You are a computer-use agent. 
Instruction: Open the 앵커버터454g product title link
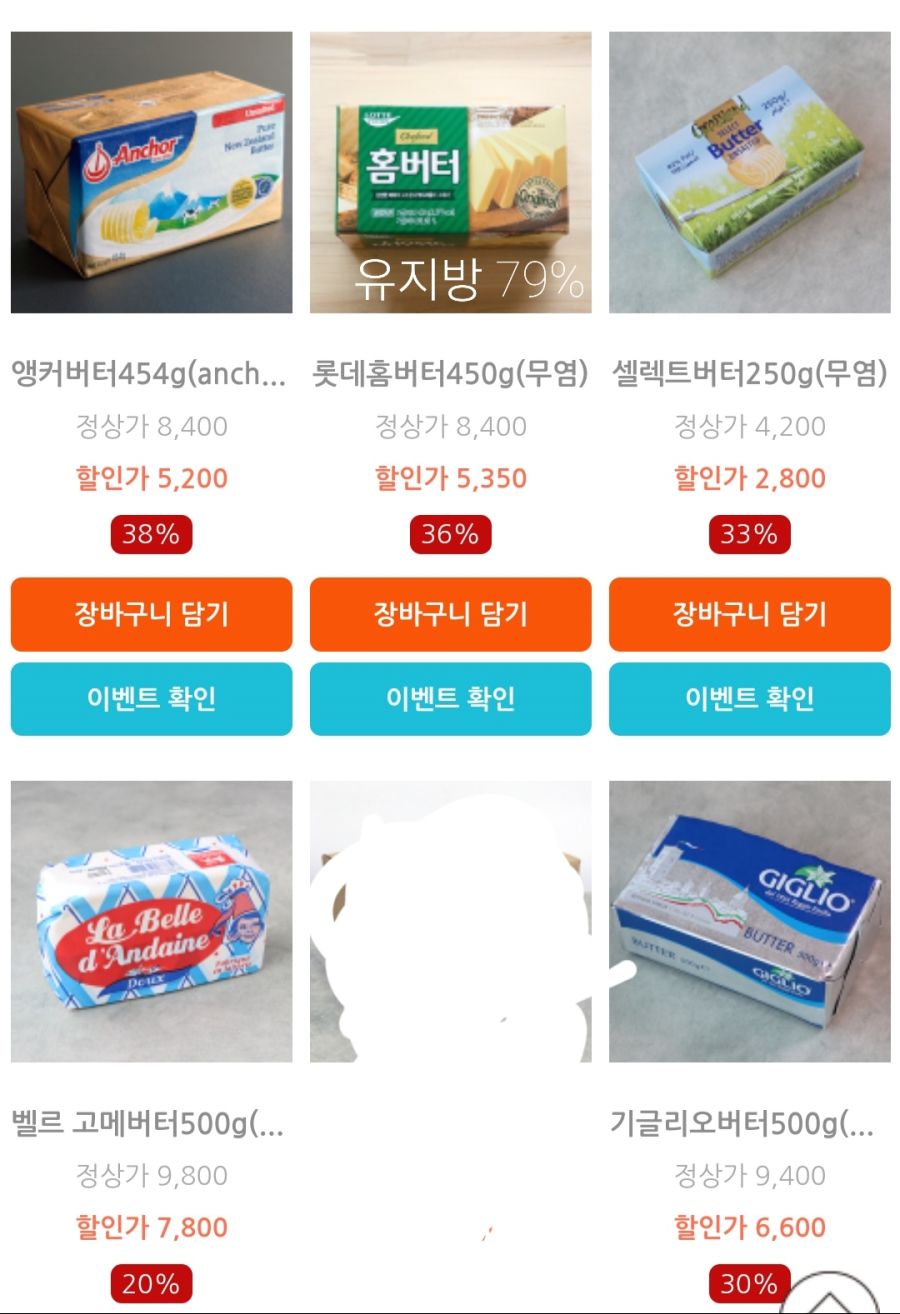[150, 370]
